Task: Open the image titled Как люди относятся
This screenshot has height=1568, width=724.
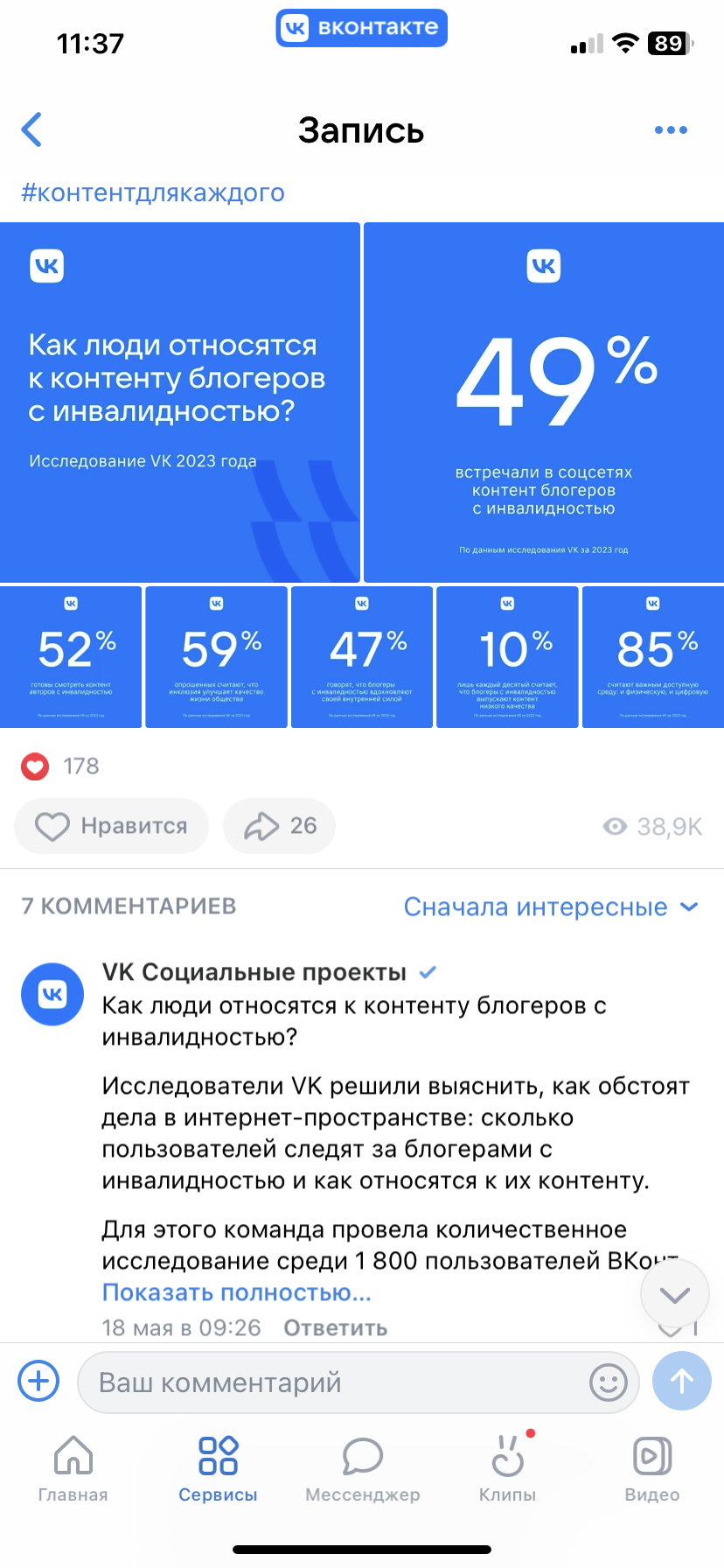Action: click(x=179, y=402)
